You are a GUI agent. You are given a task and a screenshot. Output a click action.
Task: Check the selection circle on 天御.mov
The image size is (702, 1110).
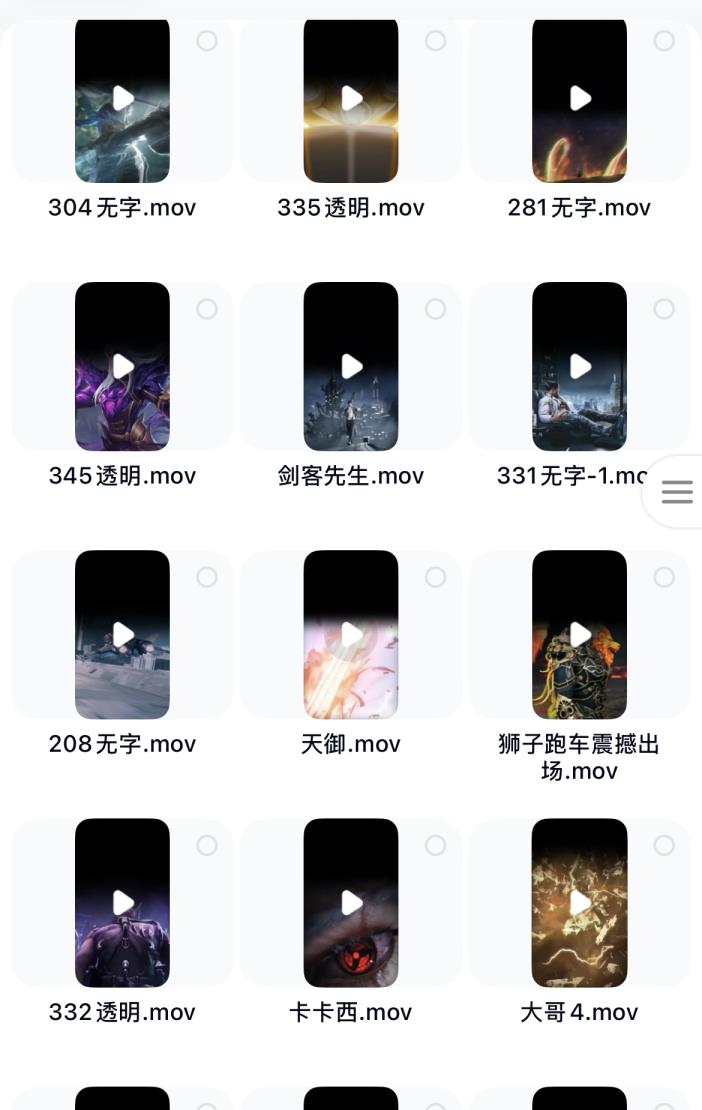(x=436, y=577)
